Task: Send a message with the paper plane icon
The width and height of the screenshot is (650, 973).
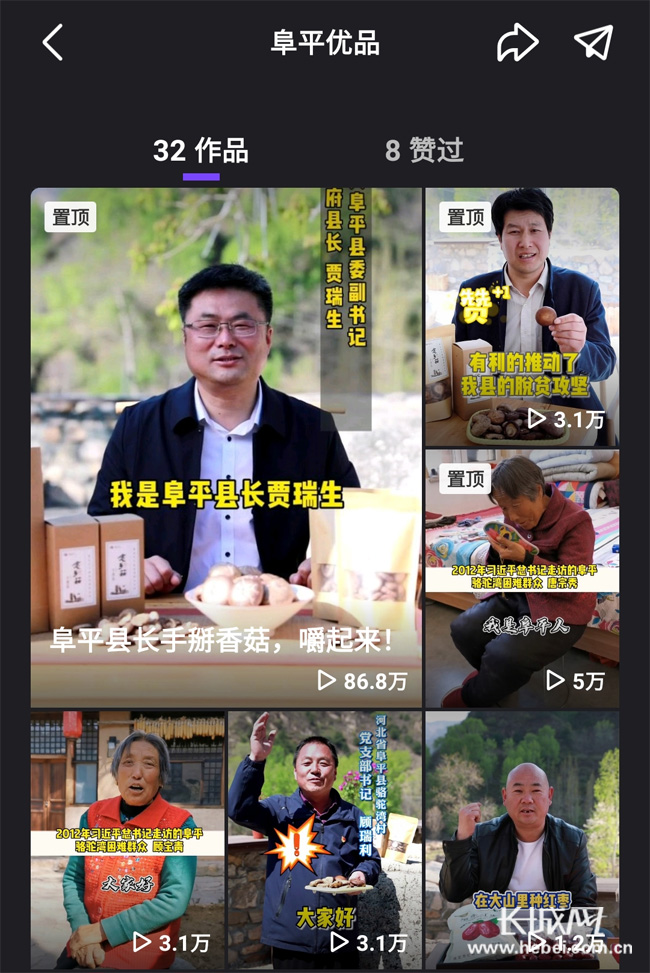Action: click(x=593, y=42)
